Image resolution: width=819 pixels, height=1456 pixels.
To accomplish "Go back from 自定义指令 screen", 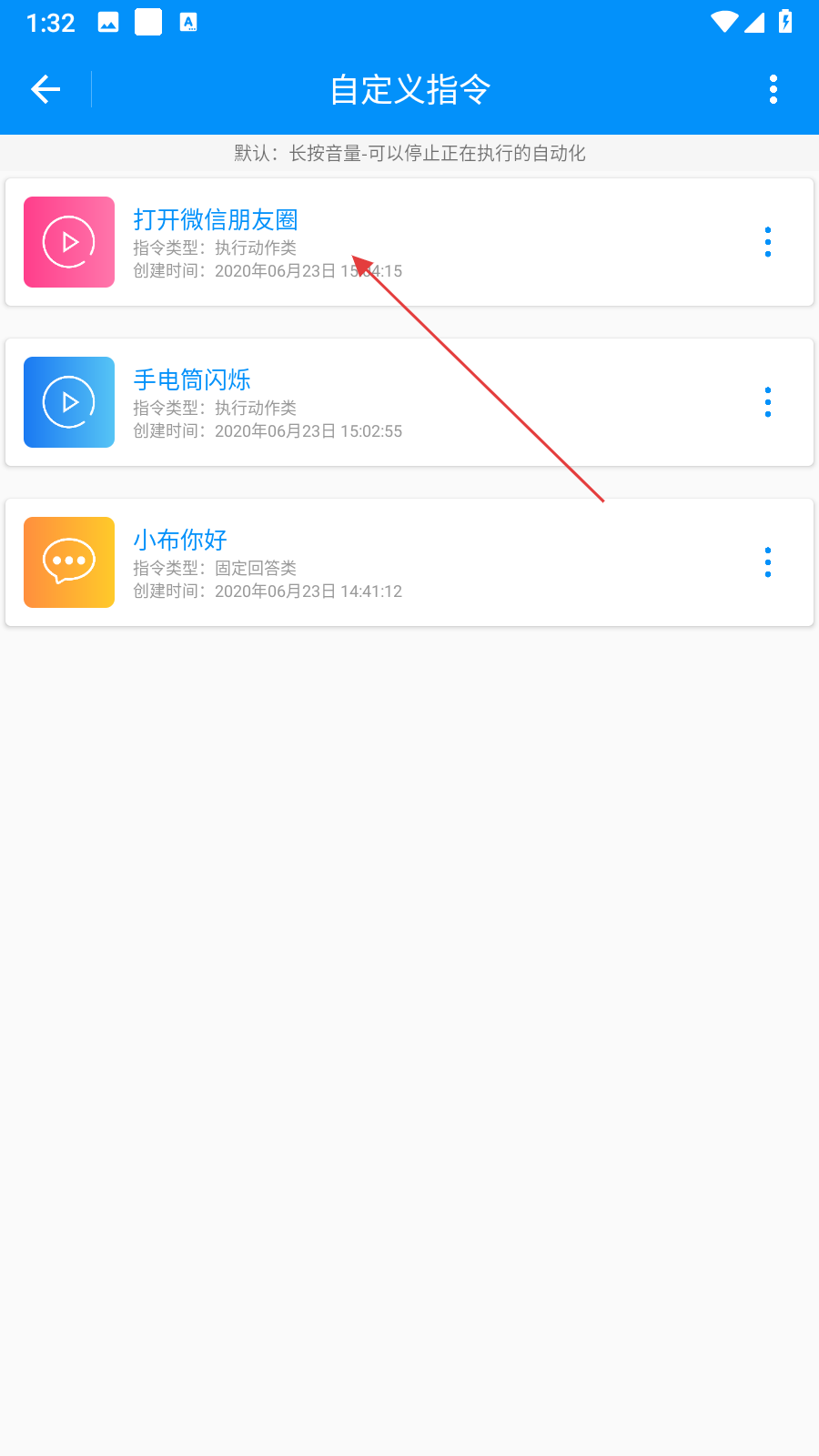I will click(x=45, y=89).
